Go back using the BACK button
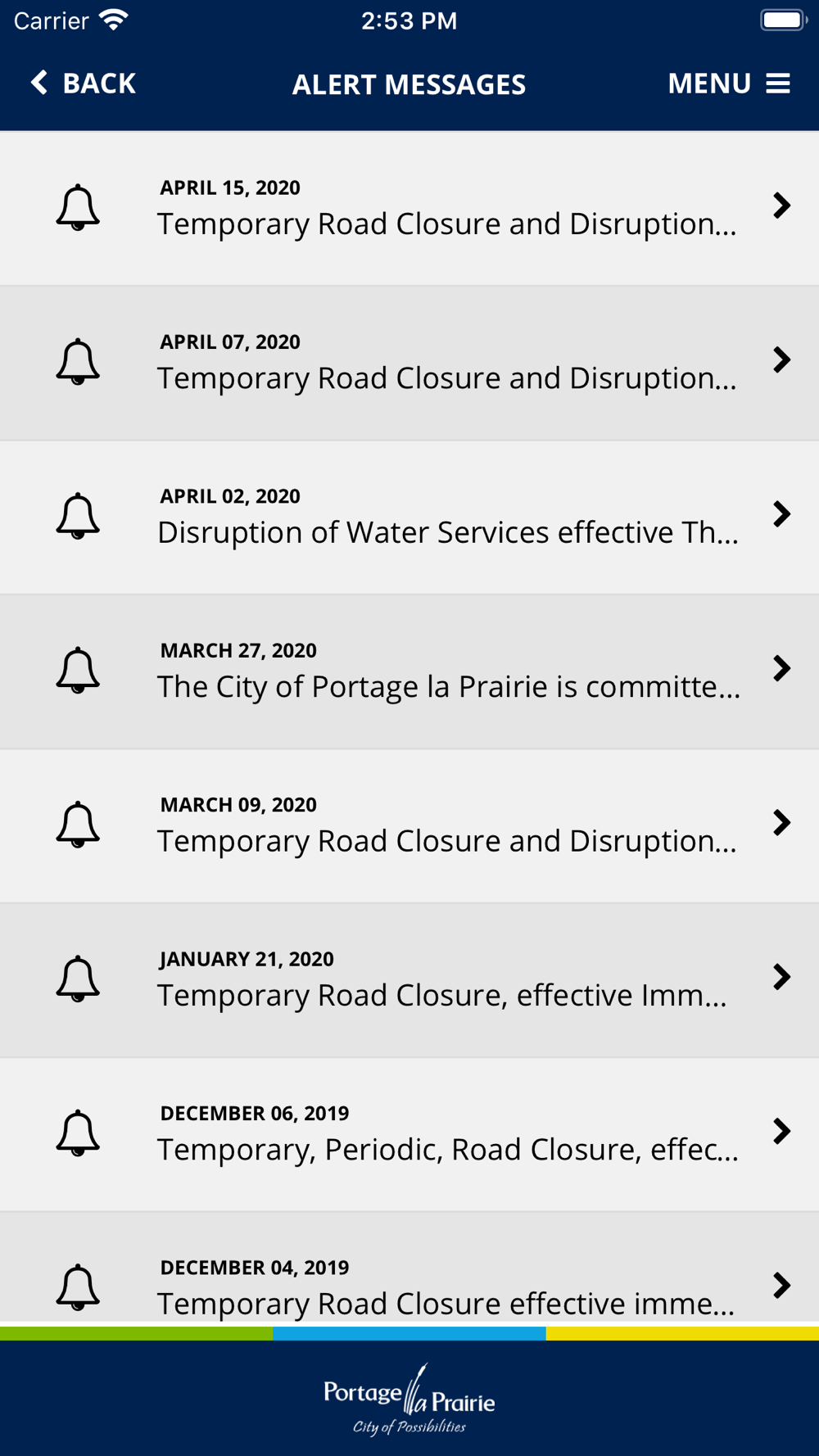 (x=83, y=83)
